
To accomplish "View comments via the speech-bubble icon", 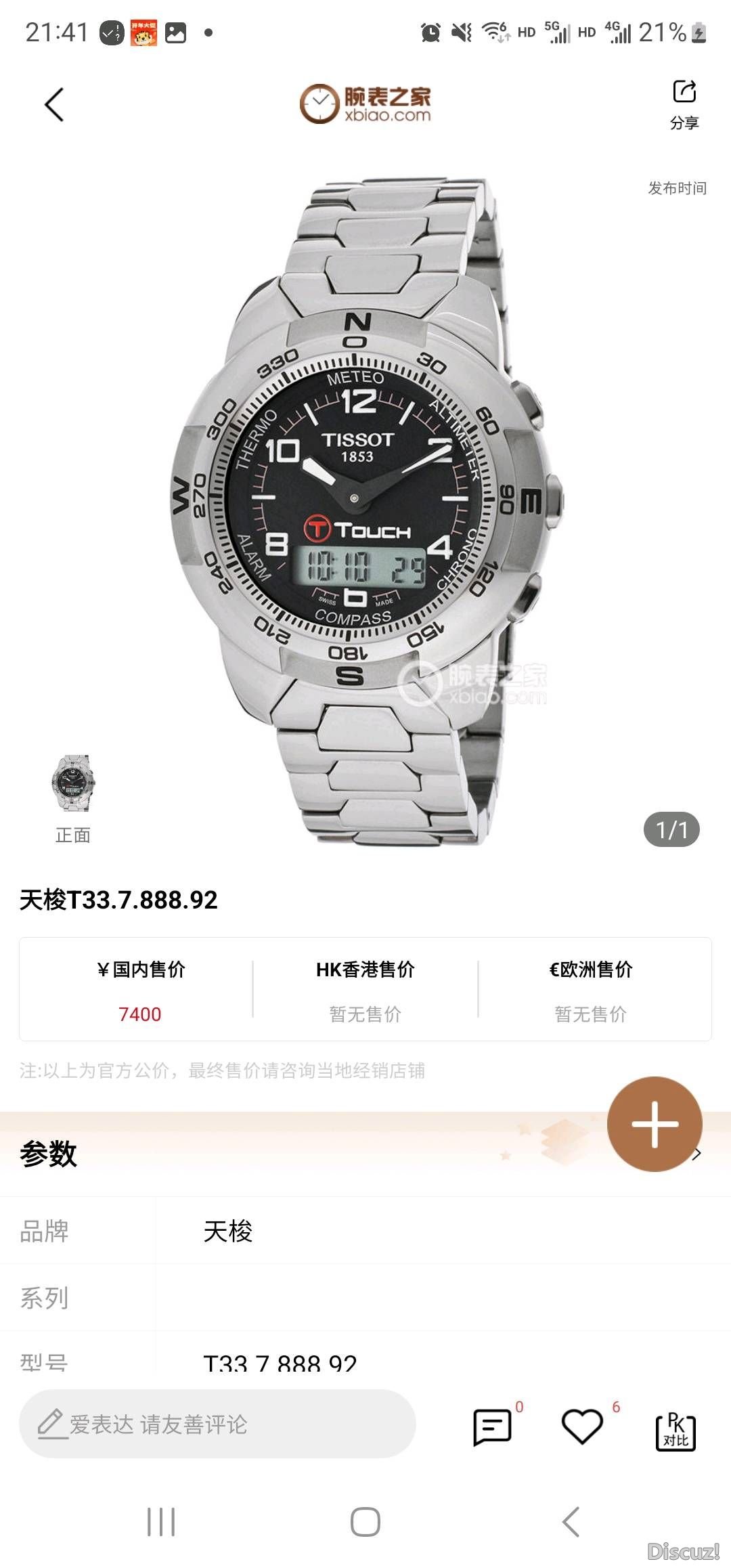I will (x=492, y=1427).
